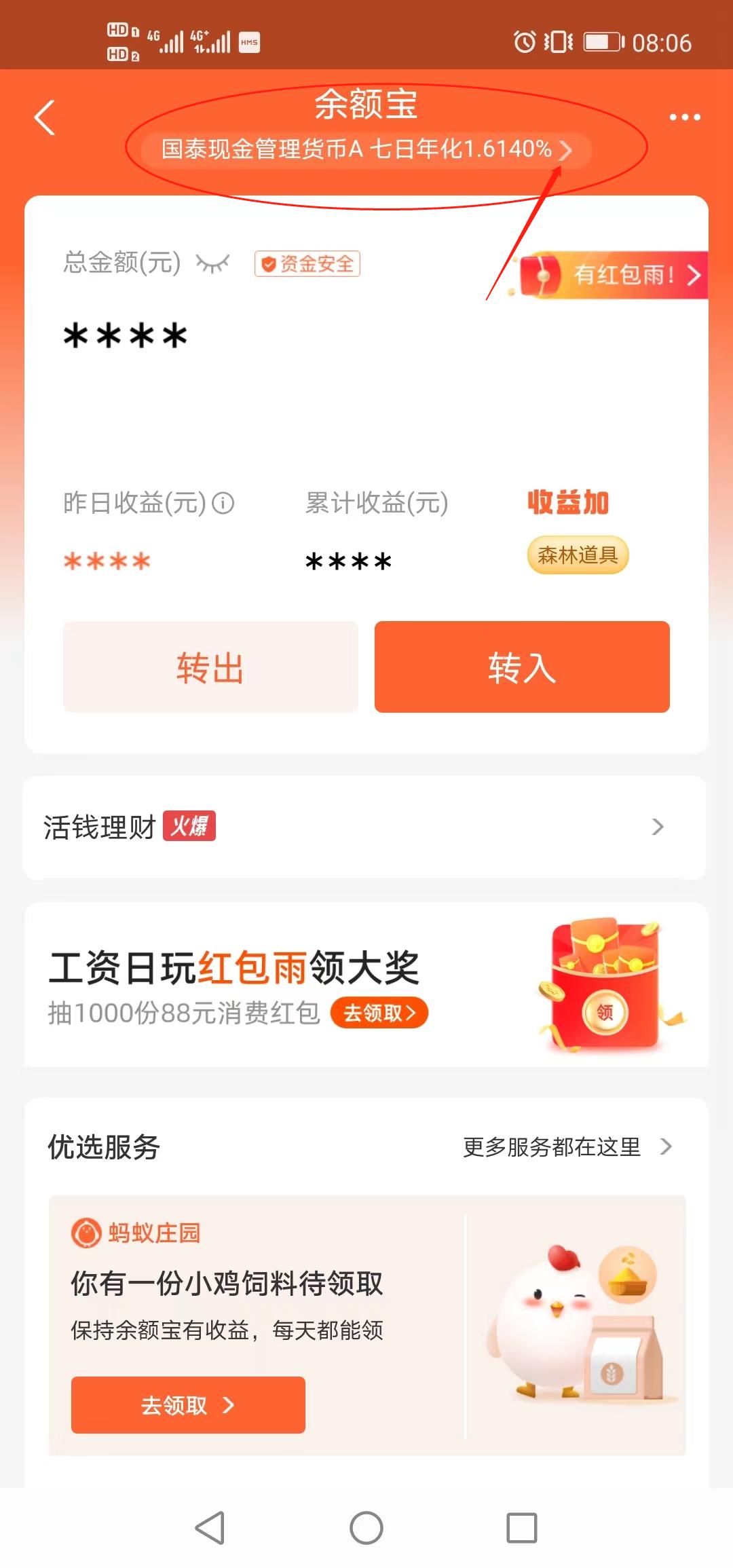Tap the info icon beside 昨日收益(元)
This screenshot has width=733, height=1568.
coord(222,504)
